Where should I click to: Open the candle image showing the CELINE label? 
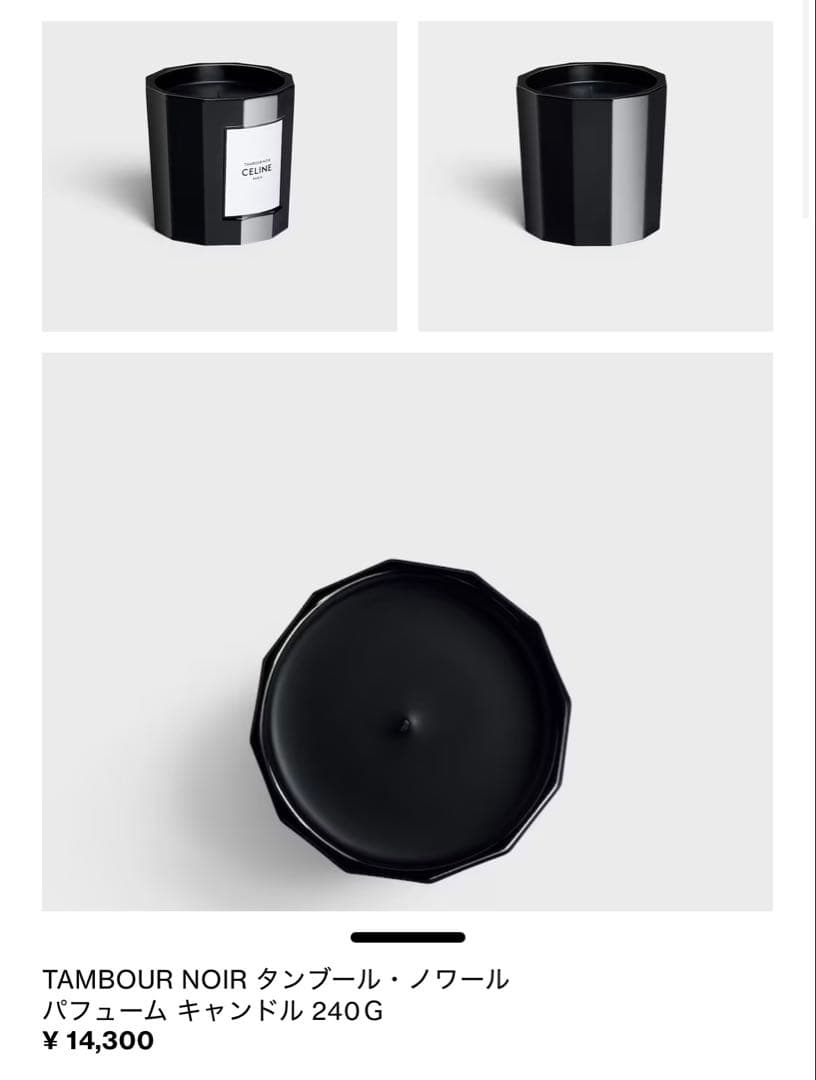[219, 176]
